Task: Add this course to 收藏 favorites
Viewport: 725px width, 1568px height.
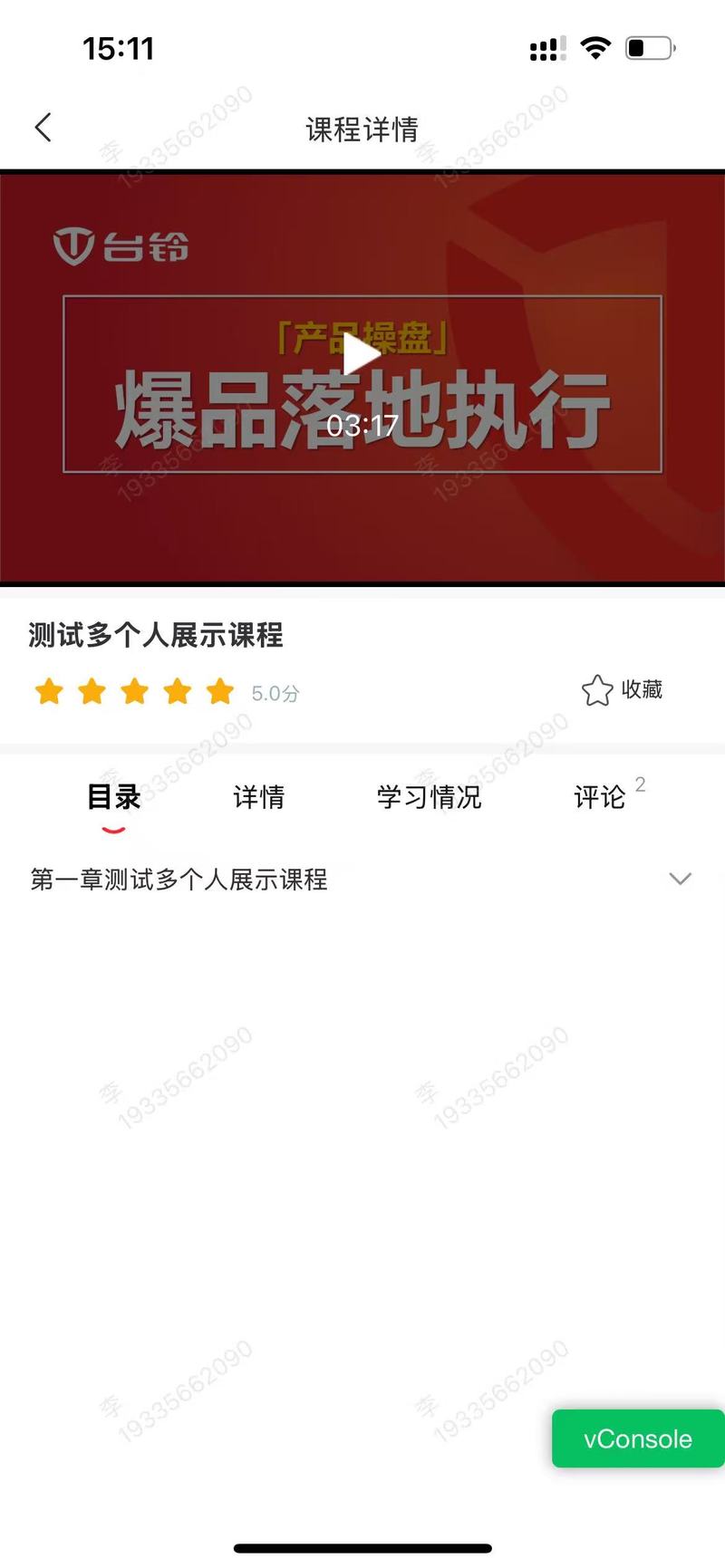Action: [622, 690]
